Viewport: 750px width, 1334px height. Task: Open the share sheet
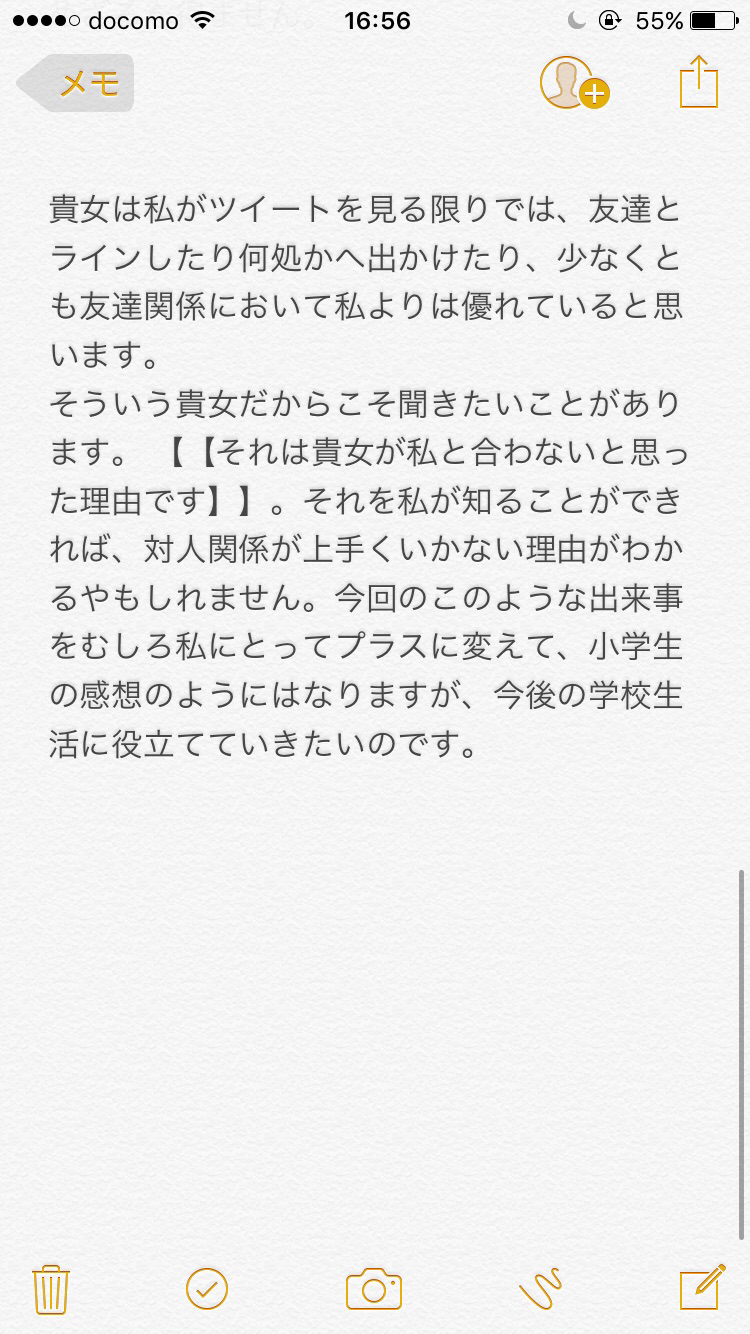pos(699,81)
